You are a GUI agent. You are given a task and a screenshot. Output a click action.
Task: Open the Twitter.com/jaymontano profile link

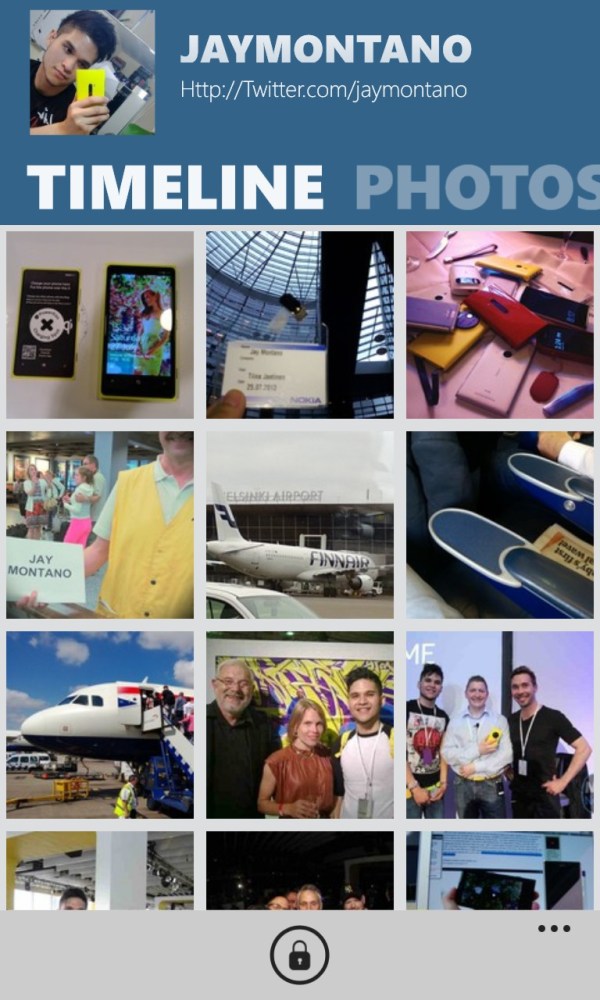point(323,90)
